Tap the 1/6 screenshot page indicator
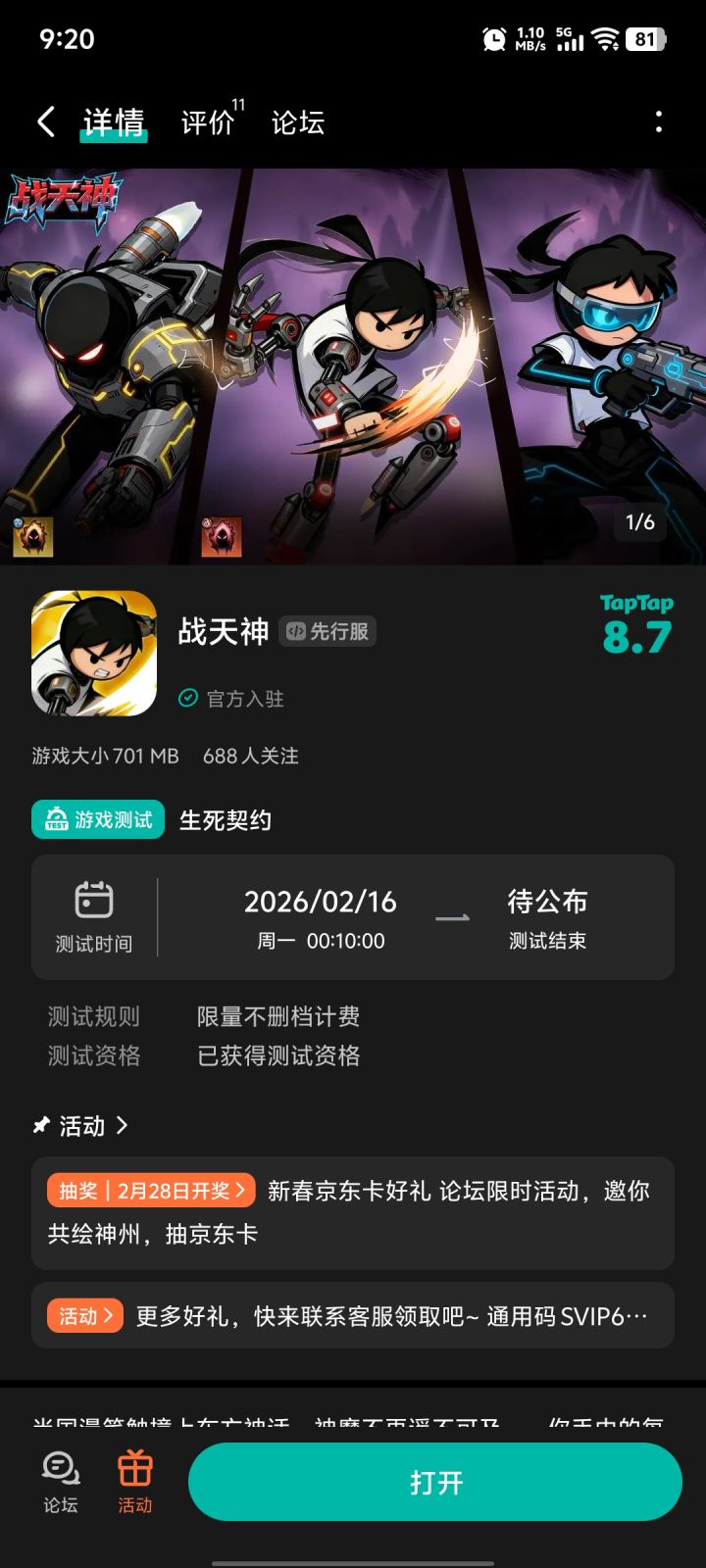 pyautogui.click(x=639, y=523)
